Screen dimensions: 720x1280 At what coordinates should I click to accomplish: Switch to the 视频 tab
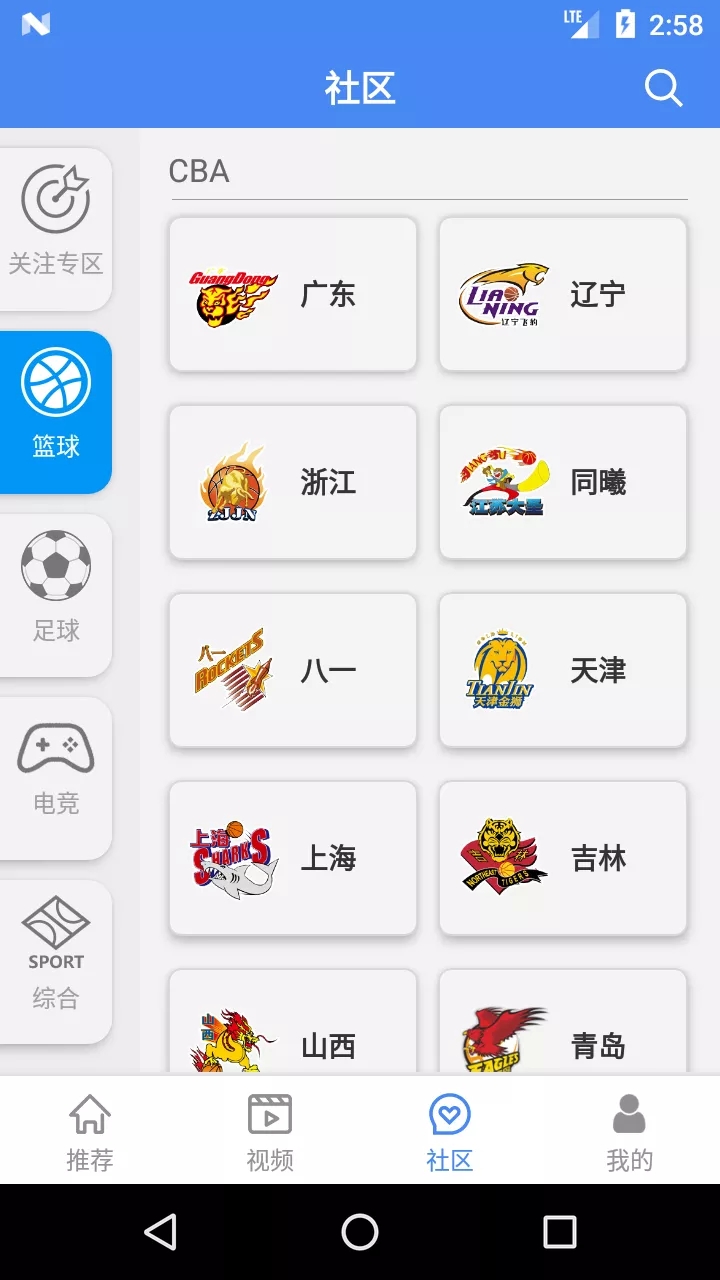(270, 1131)
